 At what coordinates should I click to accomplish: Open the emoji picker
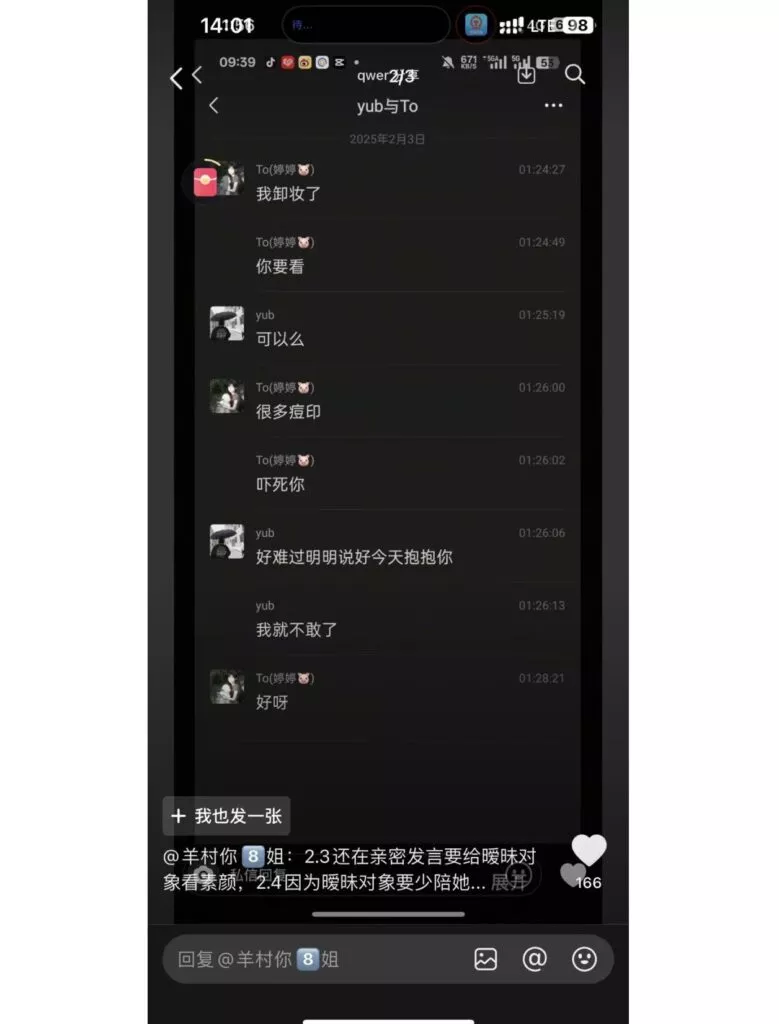[x=584, y=959]
